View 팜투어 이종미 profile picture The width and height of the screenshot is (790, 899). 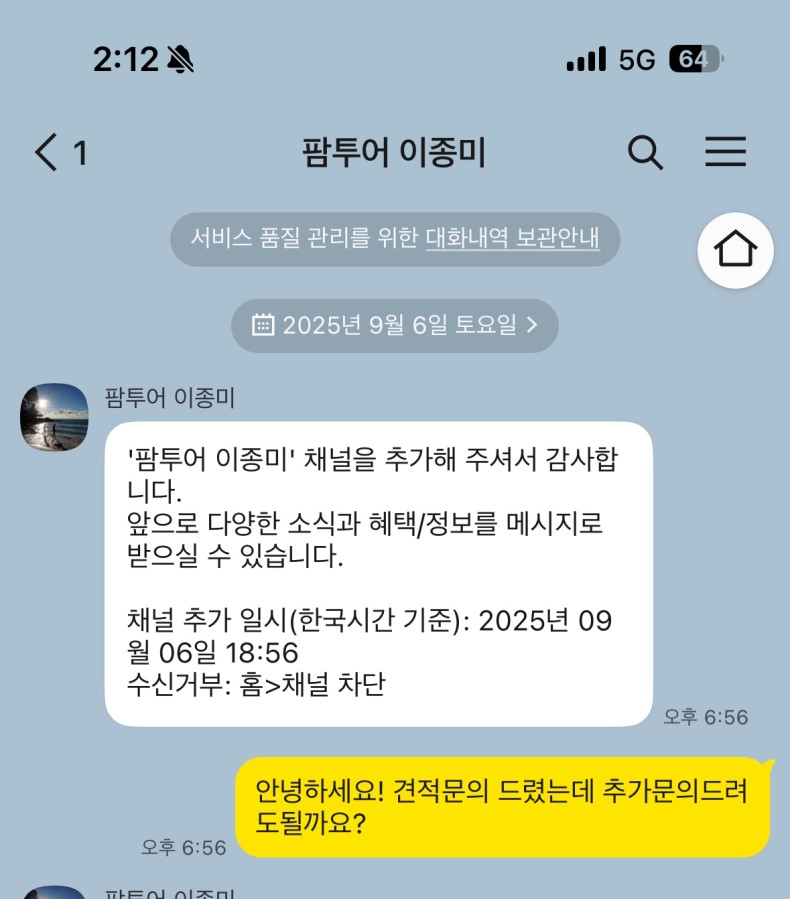(54, 416)
